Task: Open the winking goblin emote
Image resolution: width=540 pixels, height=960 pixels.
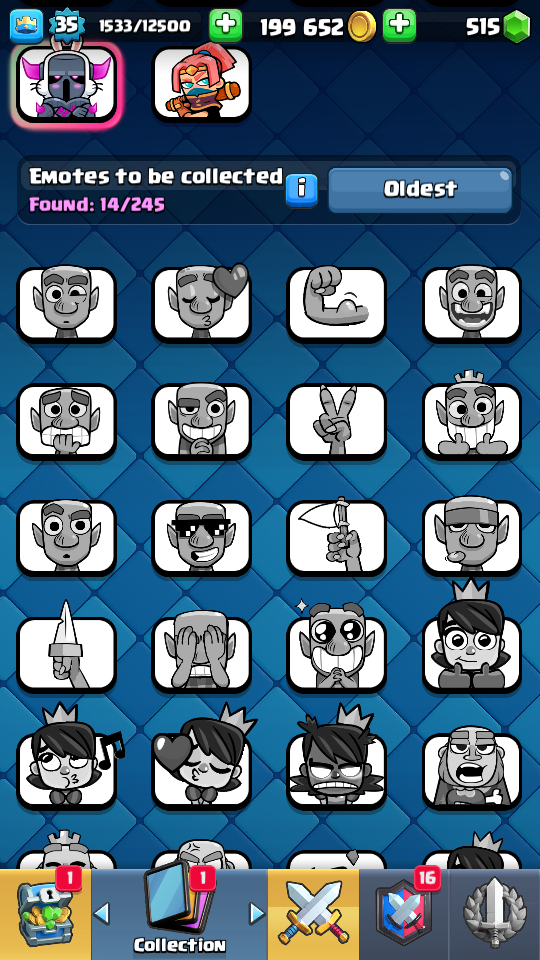Action: coord(67,304)
